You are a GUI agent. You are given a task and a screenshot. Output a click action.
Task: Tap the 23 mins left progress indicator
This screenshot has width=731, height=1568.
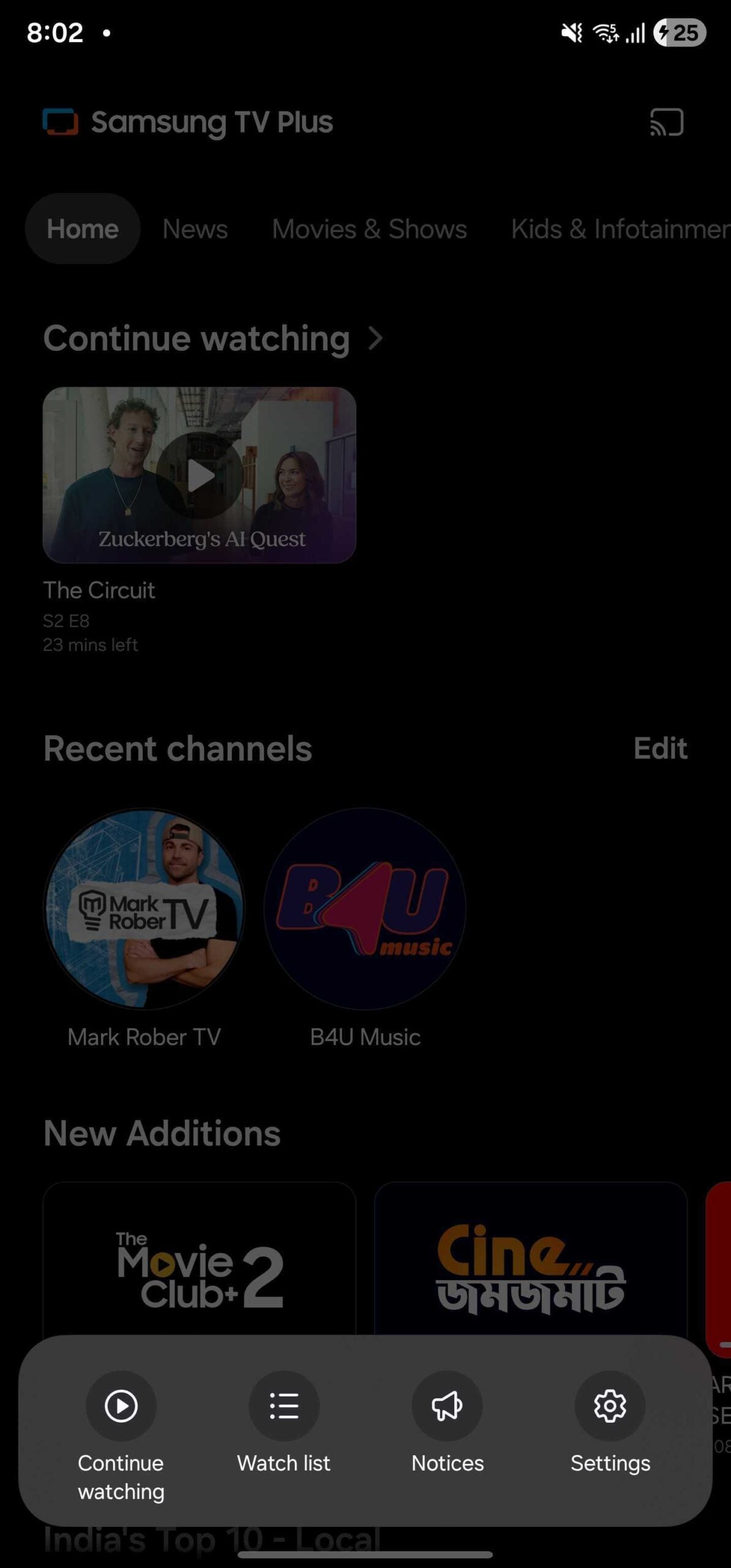tap(91, 644)
